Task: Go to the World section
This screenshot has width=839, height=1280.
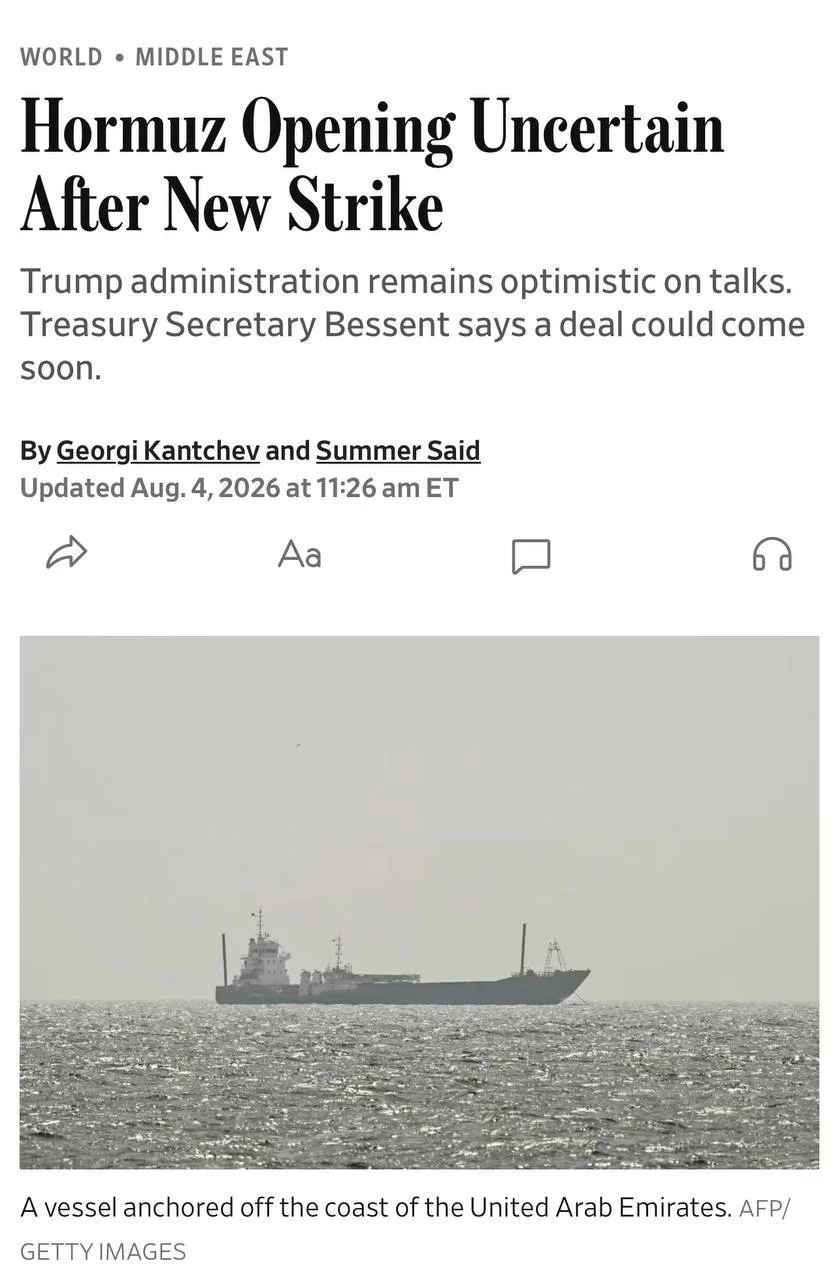Action: point(61,57)
